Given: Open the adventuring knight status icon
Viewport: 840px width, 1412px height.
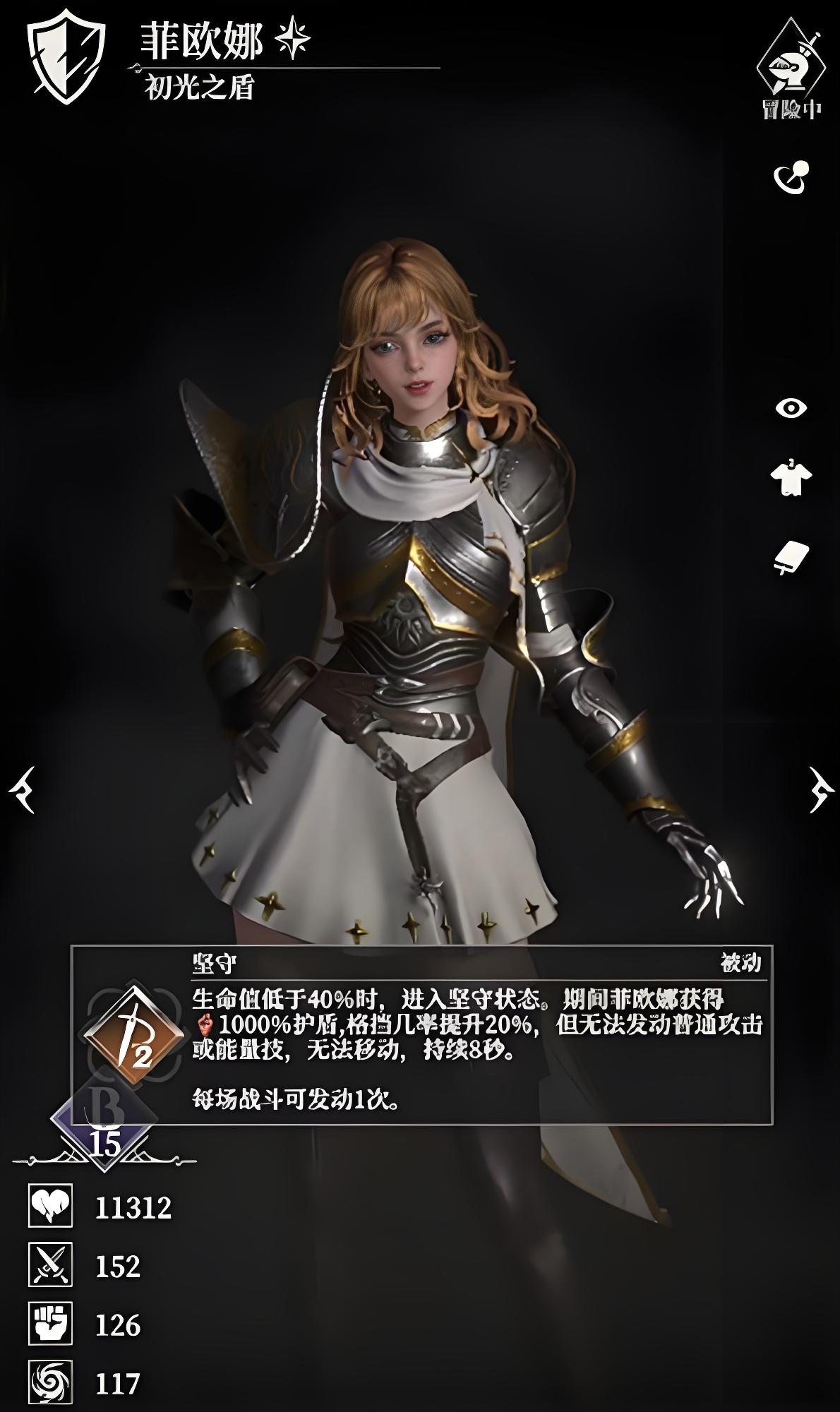Looking at the screenshot, I should (x=791, y=68).
